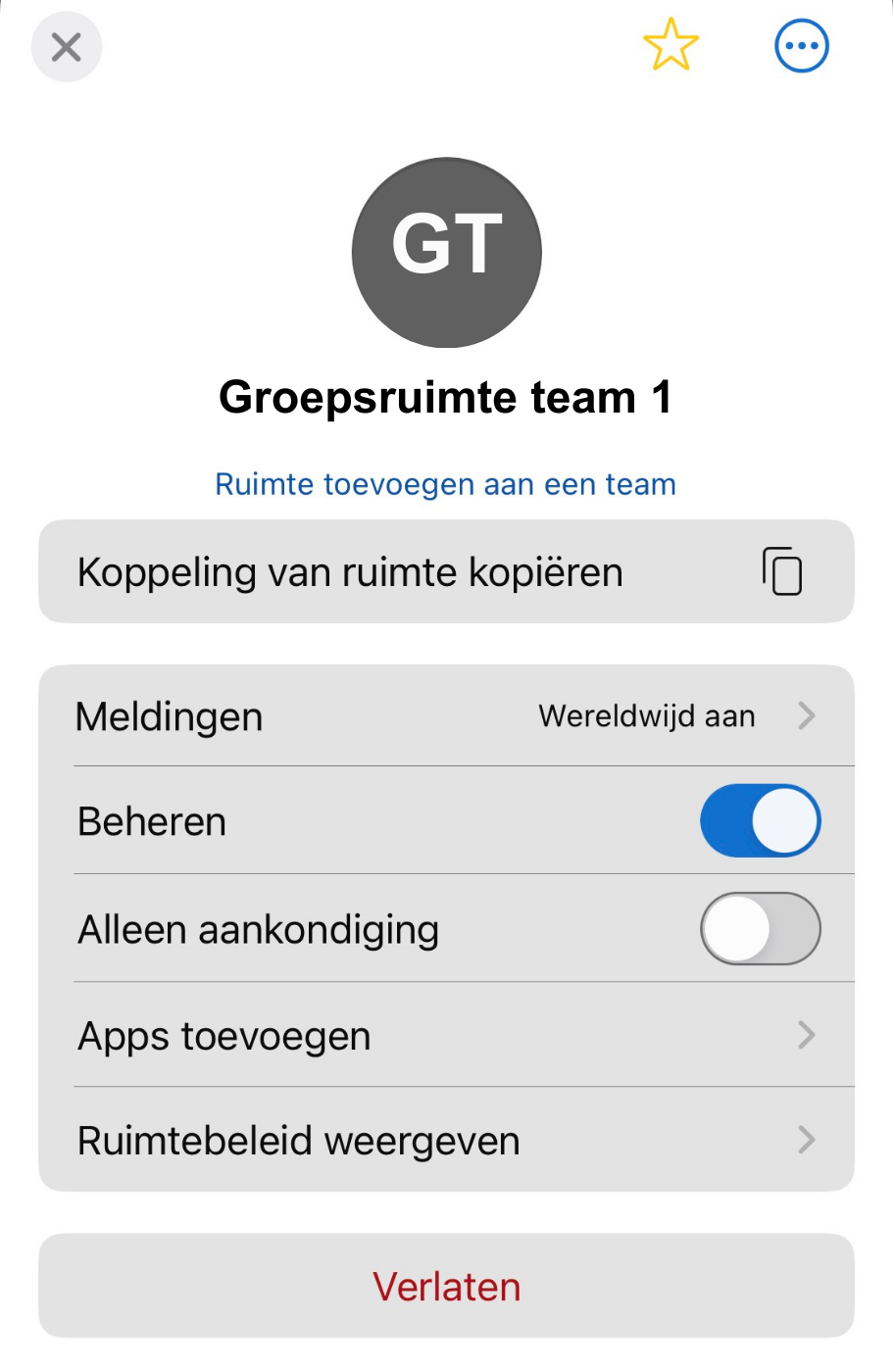Tap Verlaten to leave the space

pos(447,1287)
